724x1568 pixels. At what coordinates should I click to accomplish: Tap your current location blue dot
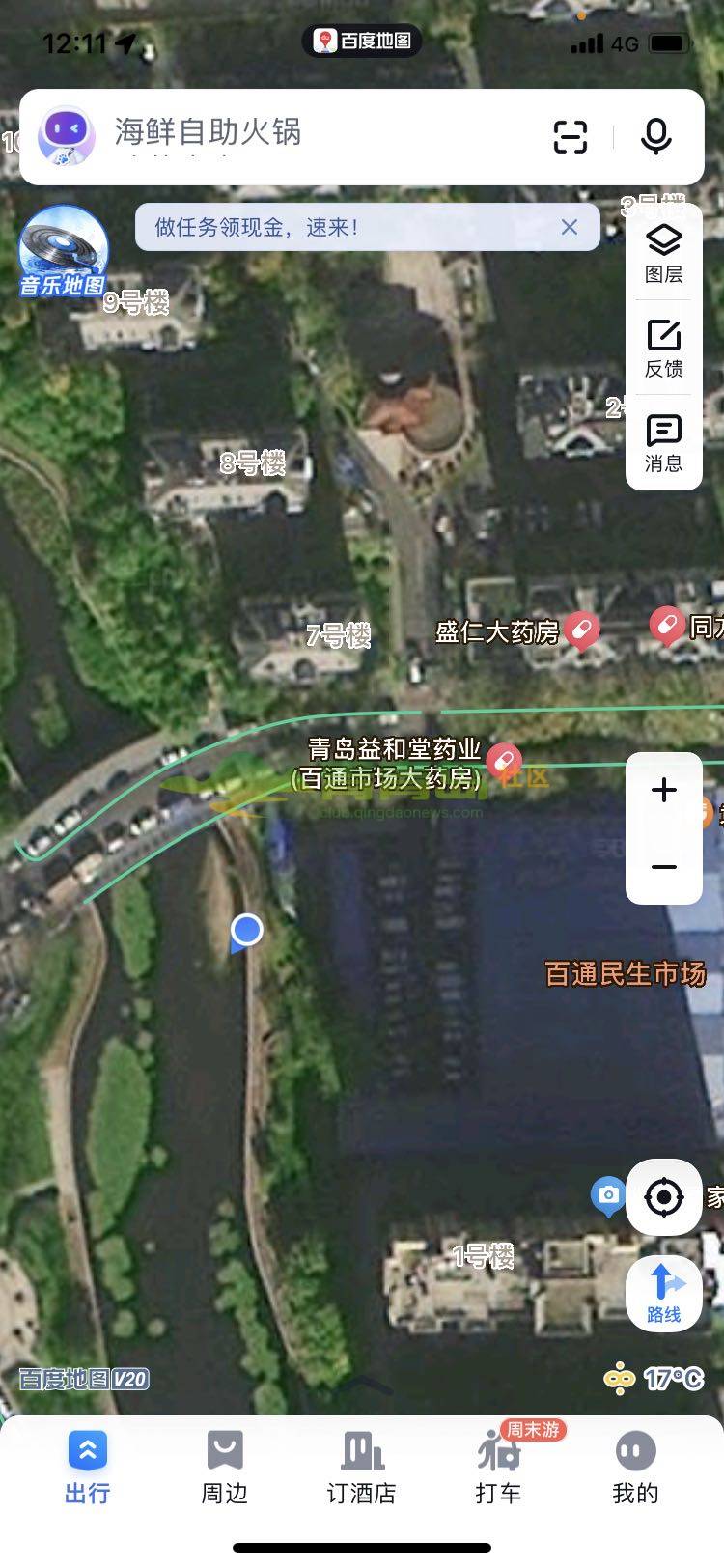coord(245,929)
